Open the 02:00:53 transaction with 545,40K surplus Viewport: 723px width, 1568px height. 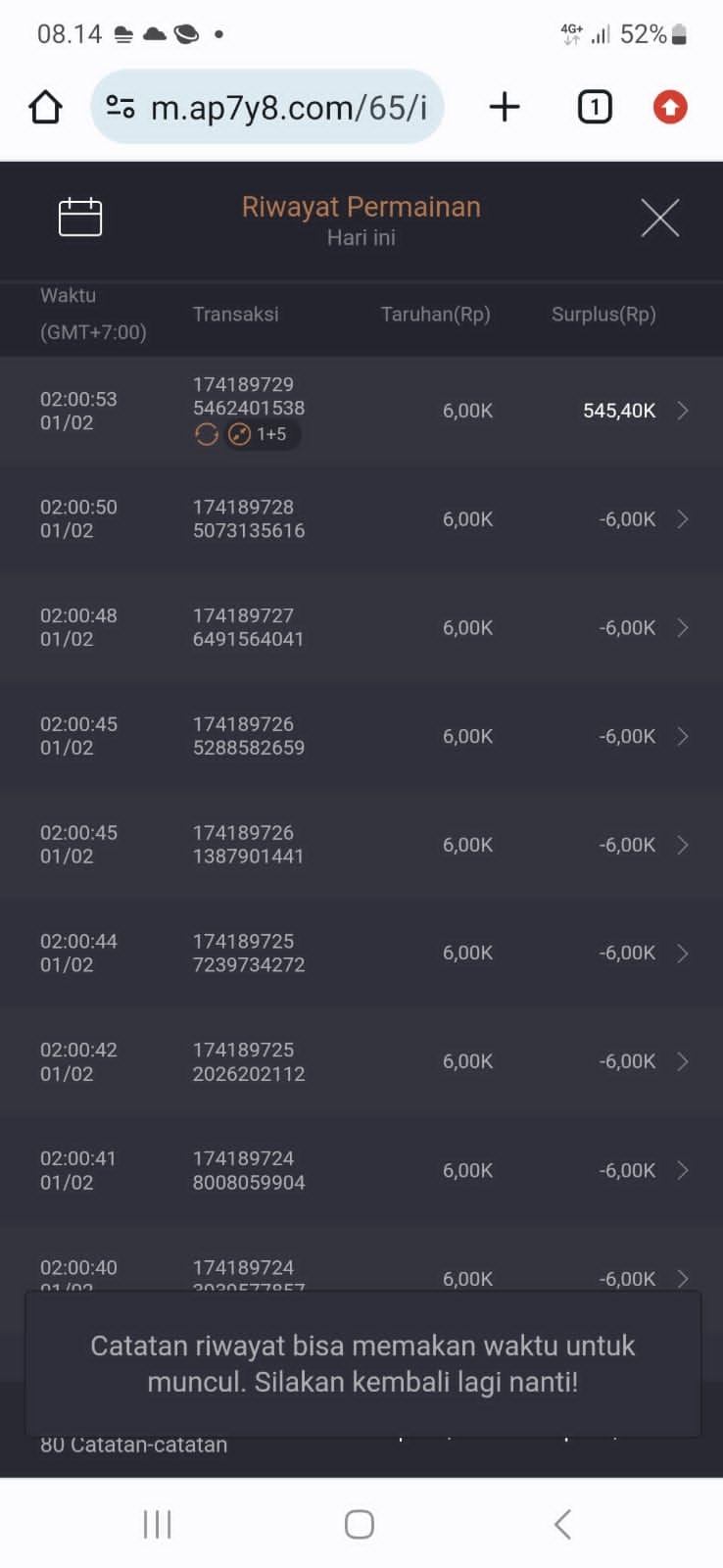point(683,411)
